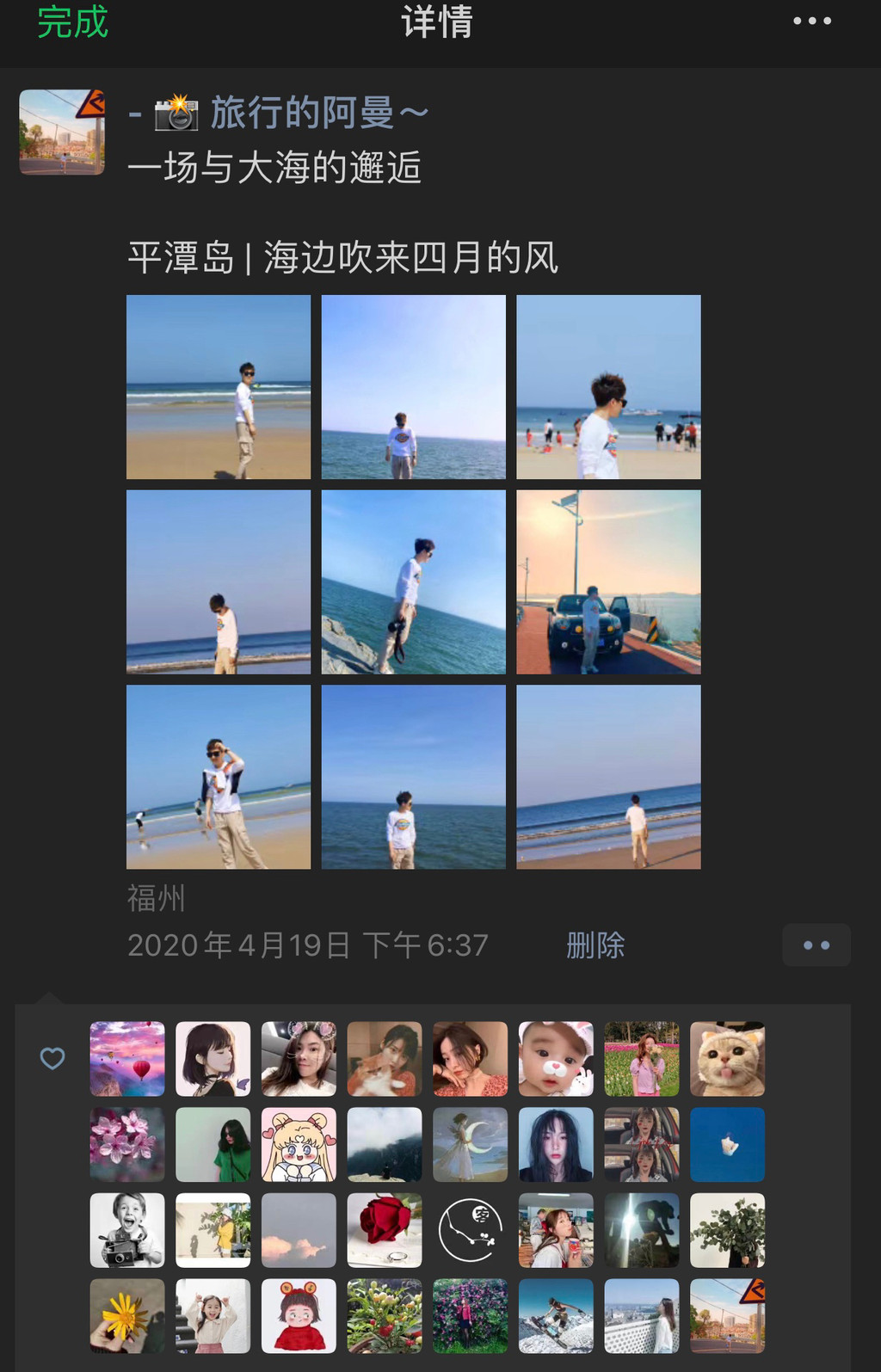Open the poster's profile avatar

[62, 132]
